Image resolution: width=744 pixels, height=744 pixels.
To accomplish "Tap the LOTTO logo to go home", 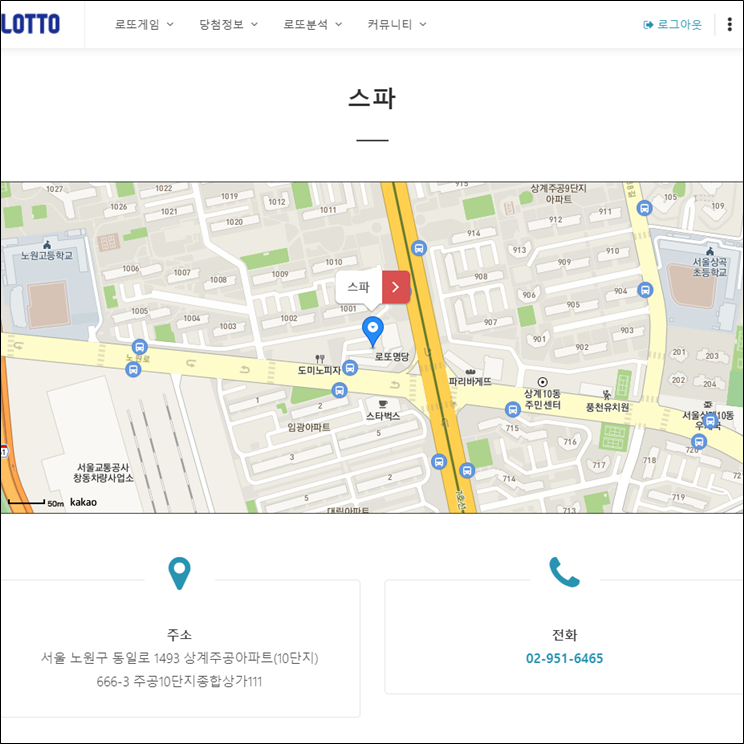I will click(30, 24).
